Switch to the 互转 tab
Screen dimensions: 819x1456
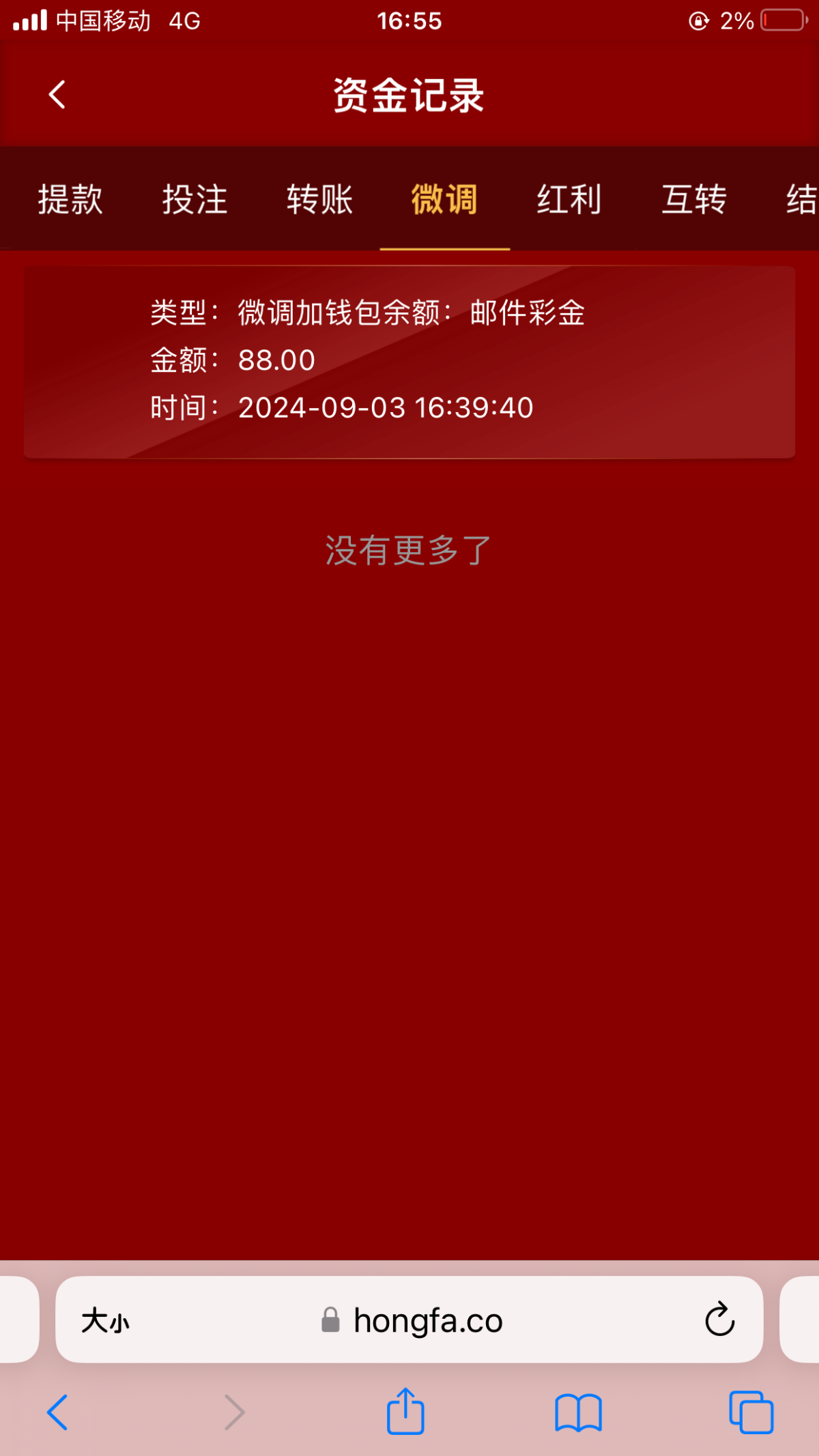(694, 200)
